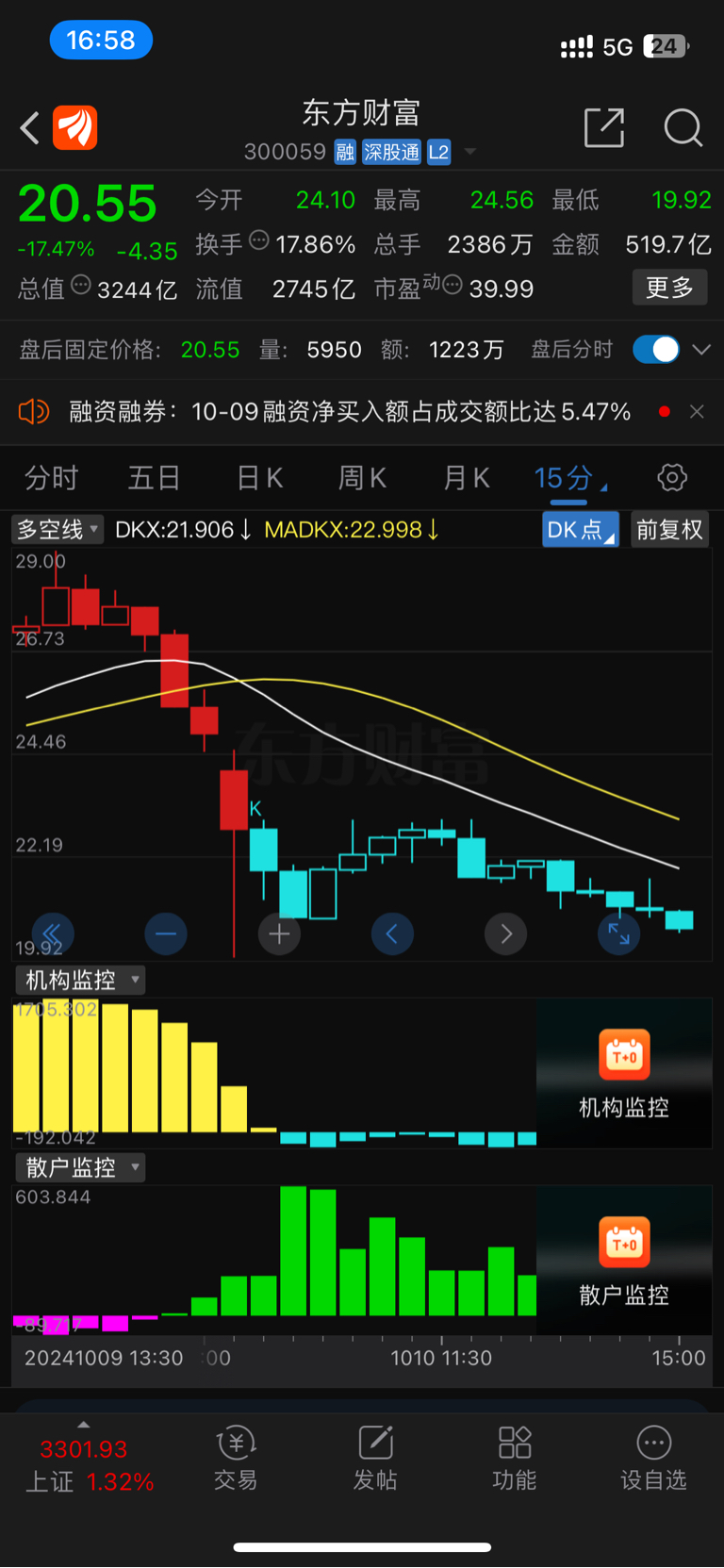Select the 周K chart tab
This screenshot has width=724, height=1568.
pos(362,478)
